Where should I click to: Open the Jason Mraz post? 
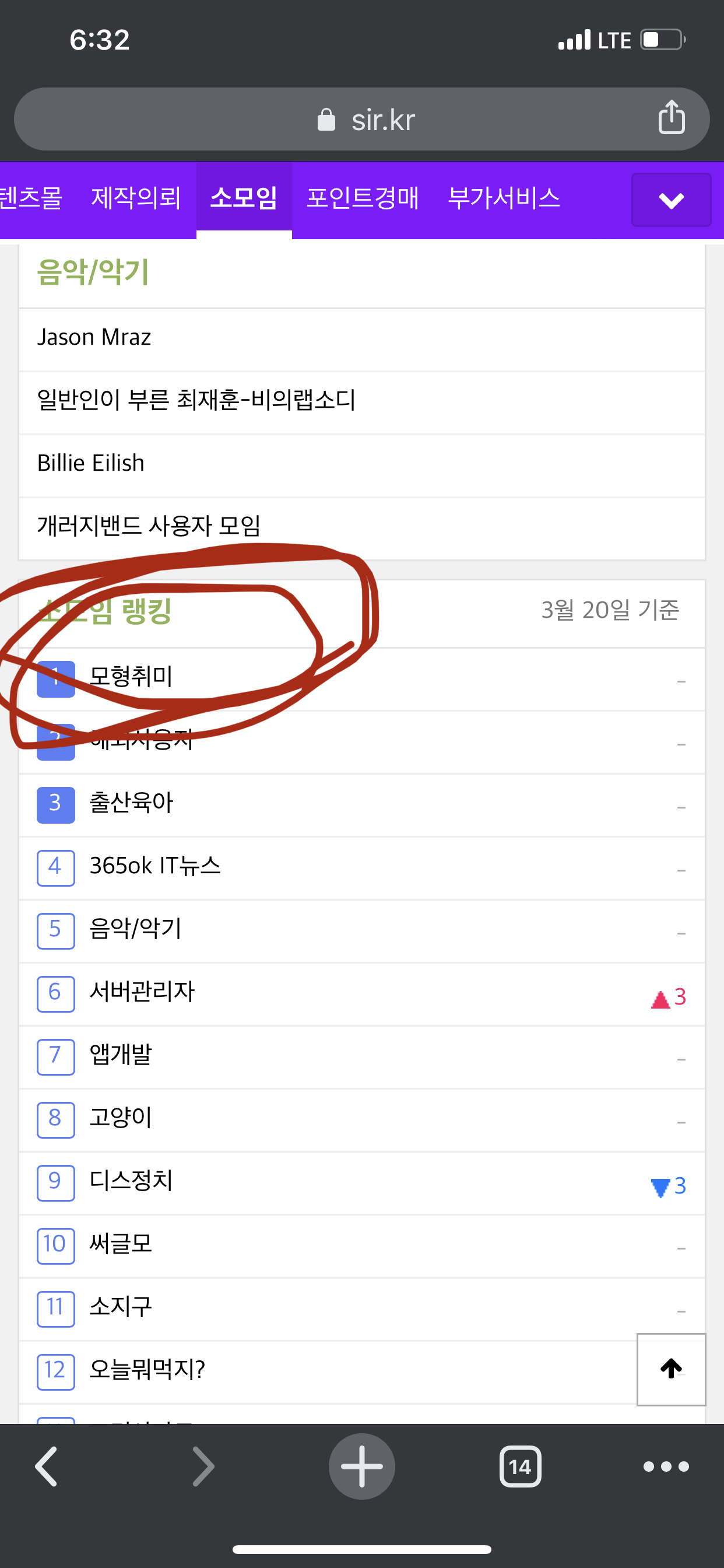pos(94,337)
